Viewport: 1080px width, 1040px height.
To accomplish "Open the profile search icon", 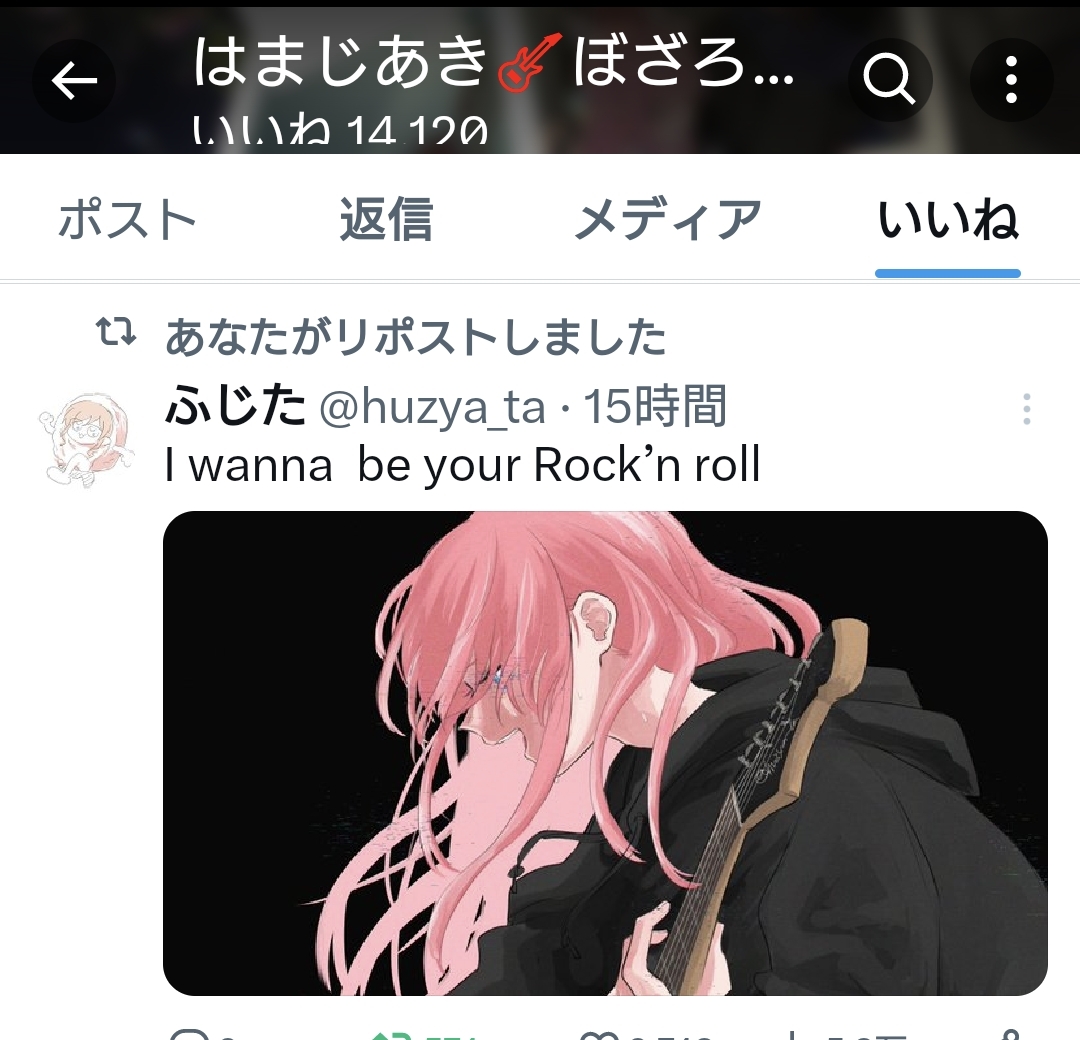I will (x=889, y=80).
